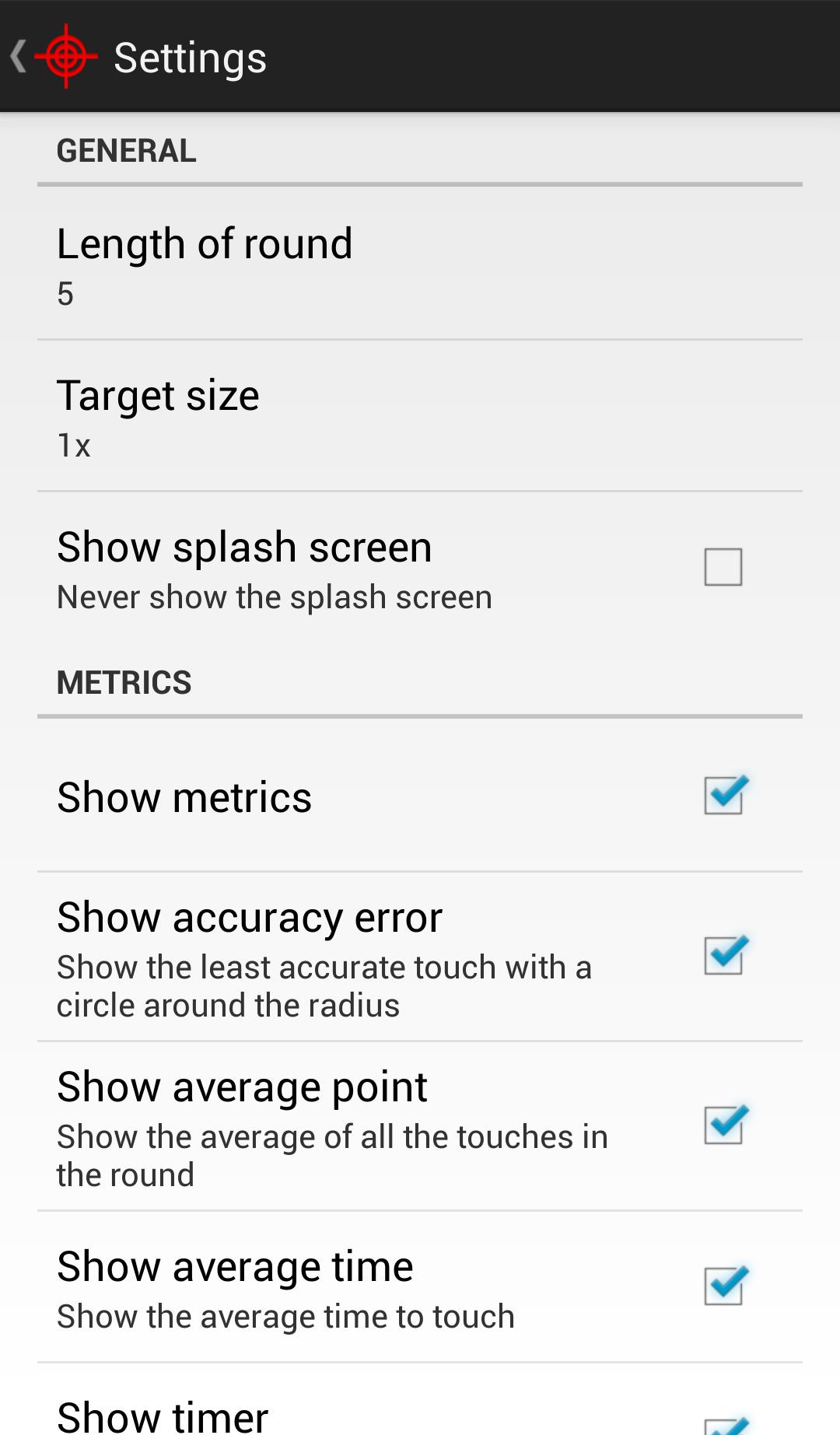Screen dimensions: 840x1435
Task: Disable the Show accuracy error checkbox
Action: click(724, 956)
